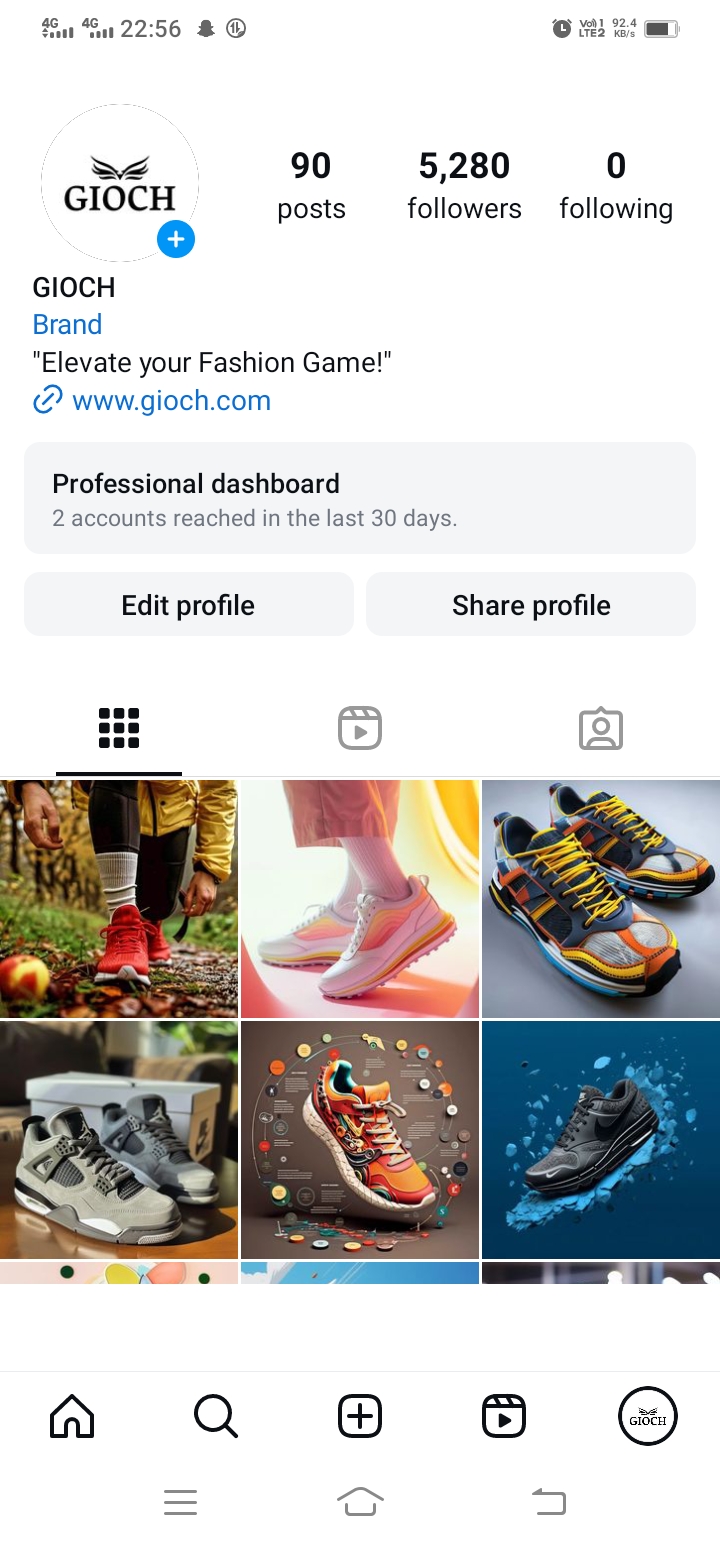Open the Professional dashboard card
This screenshot has width=720, height=1544.
[360, 498]
